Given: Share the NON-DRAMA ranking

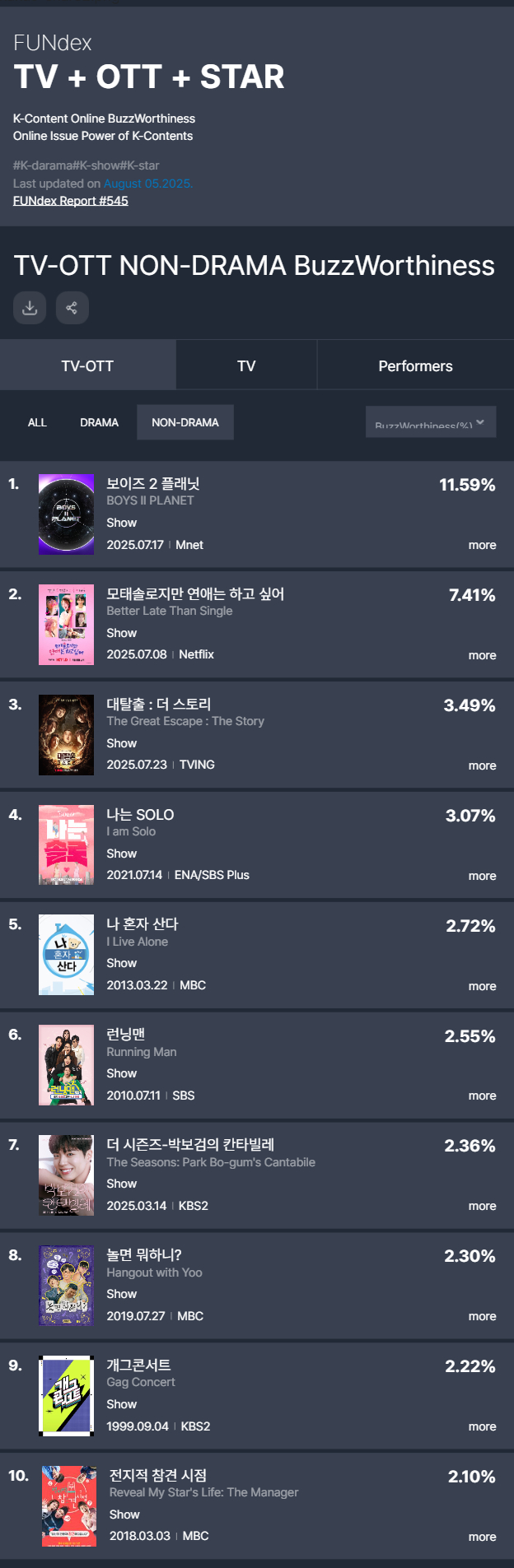Looking at the screenshot, I should (72, 308).
